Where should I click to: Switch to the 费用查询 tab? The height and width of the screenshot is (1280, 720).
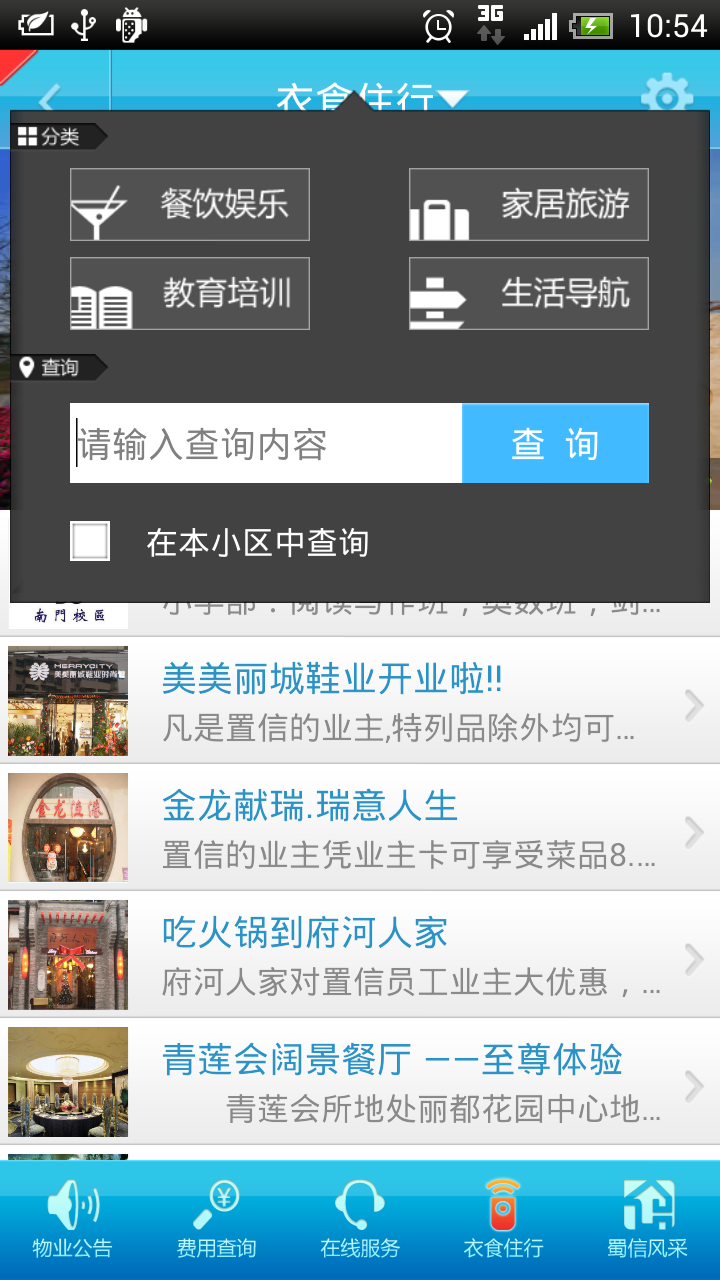point(216,1220)
